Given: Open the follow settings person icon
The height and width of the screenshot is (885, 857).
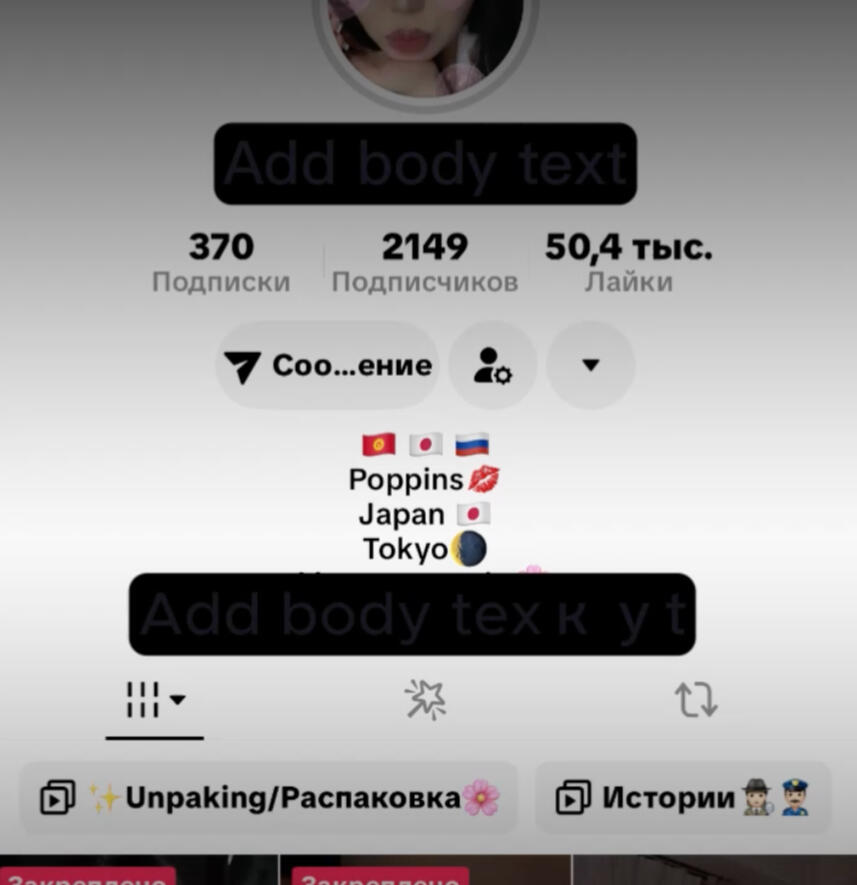Looking at the screenshot, I should tap(492, 366).
